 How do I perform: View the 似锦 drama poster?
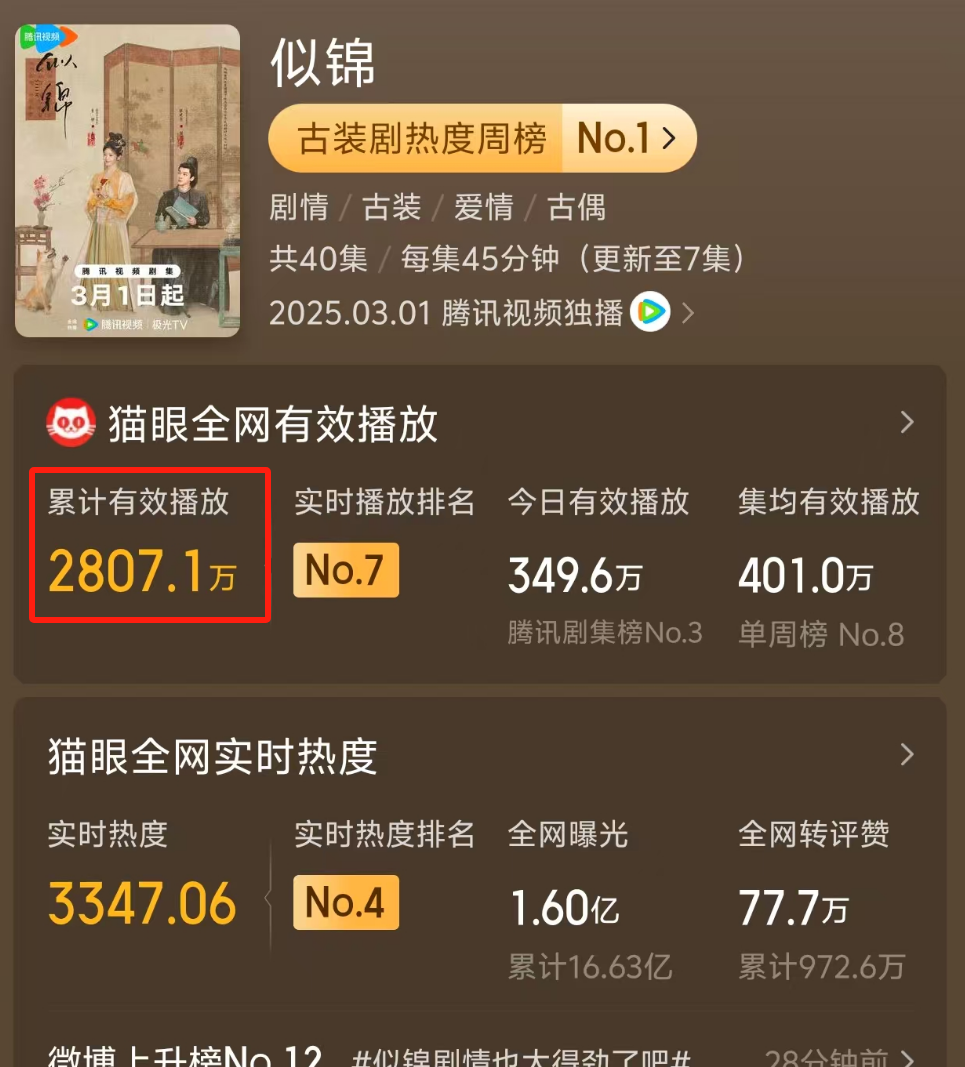coord(127,181)
